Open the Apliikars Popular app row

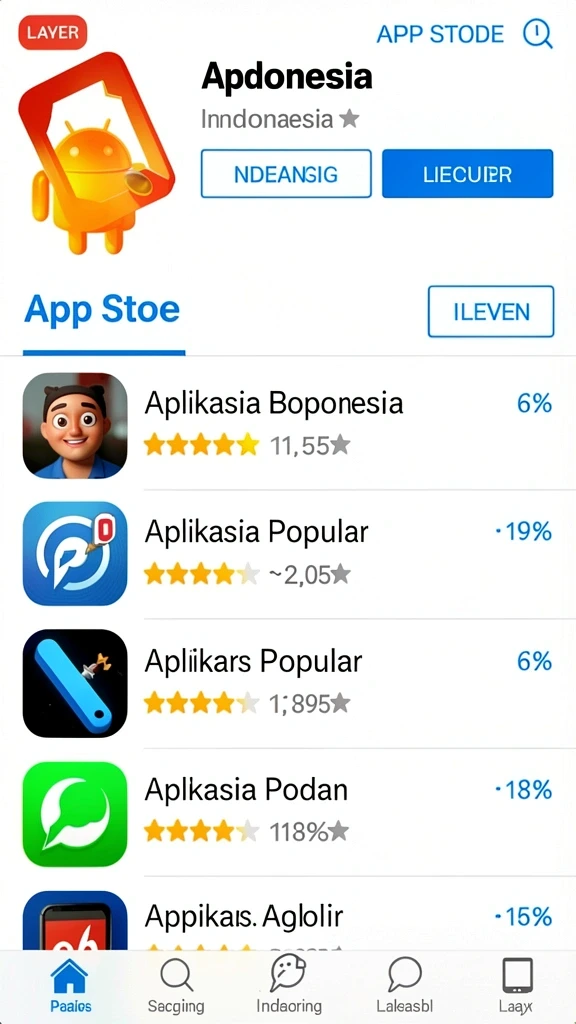pos(288,682)
